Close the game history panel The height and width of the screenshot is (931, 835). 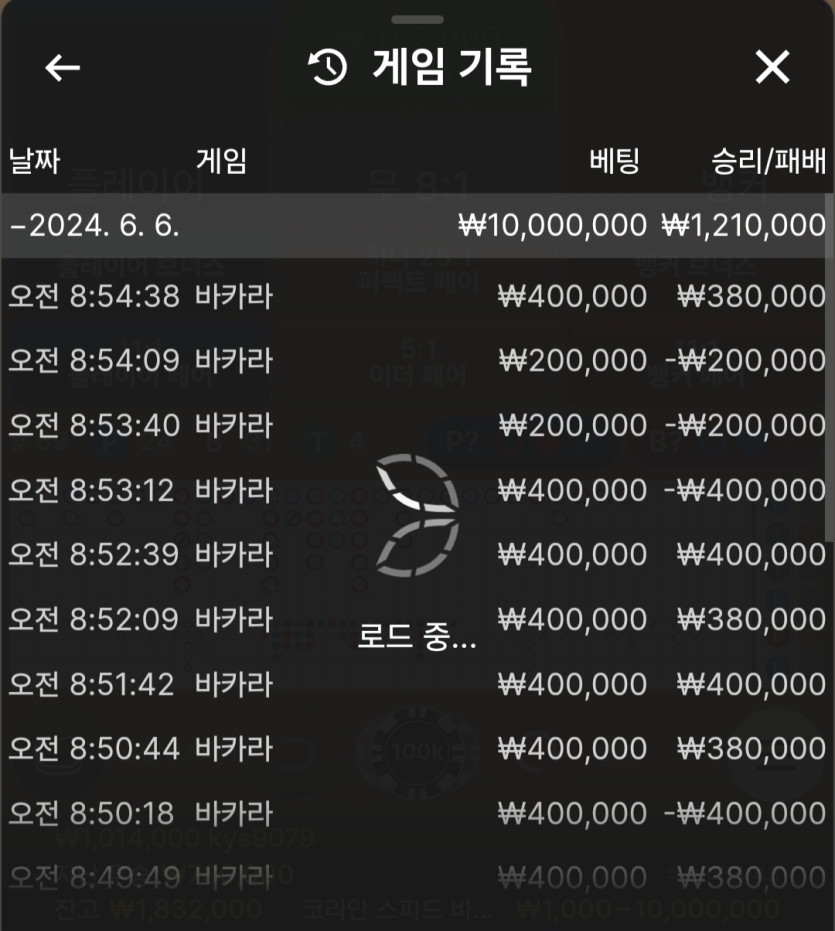coord(772,67)
